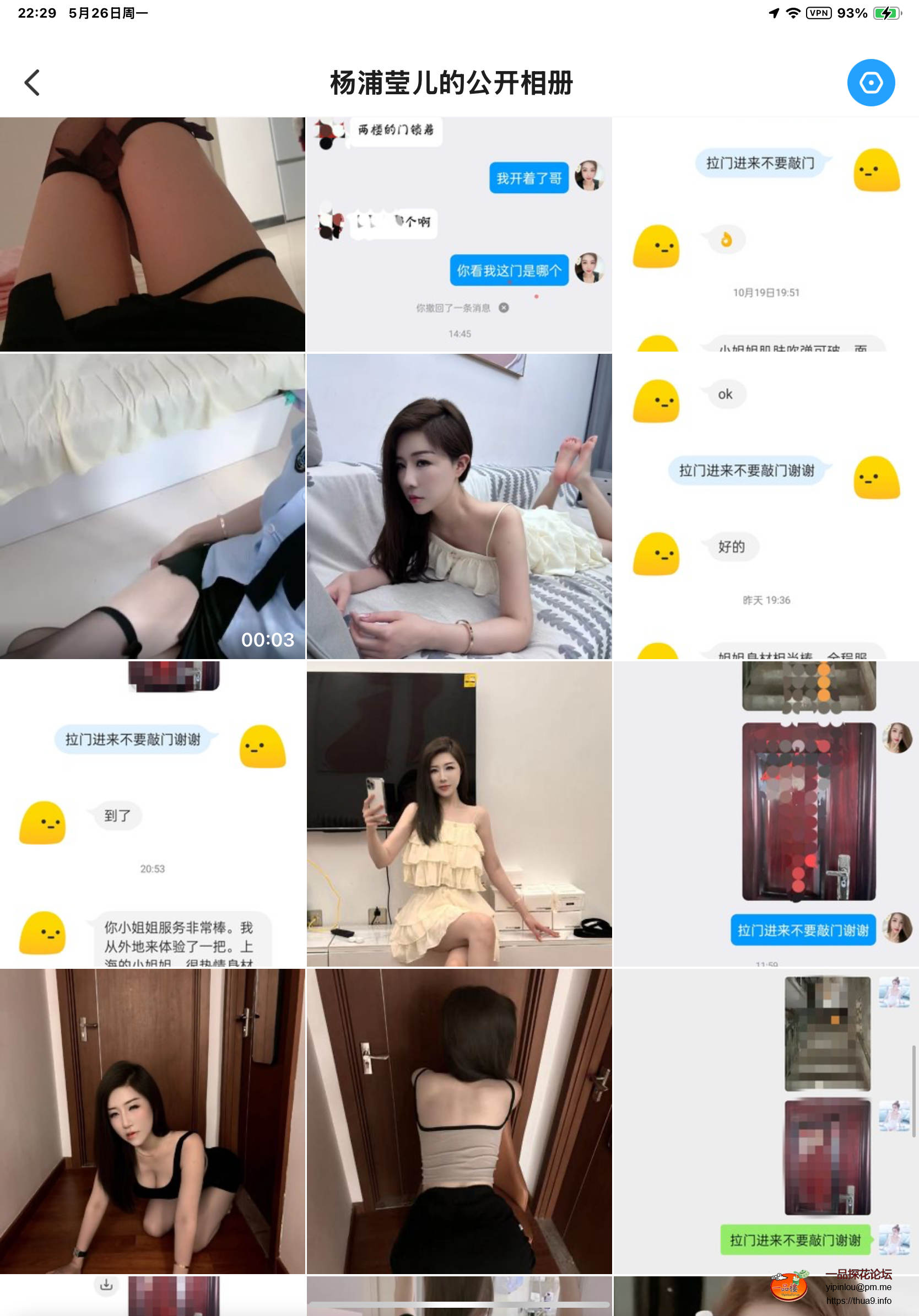This screenshot has width=919, height=1316.
Task: Open chat screenshot with blue 拉门进来不要敲门谢谢 bubble
Action: 766,813
